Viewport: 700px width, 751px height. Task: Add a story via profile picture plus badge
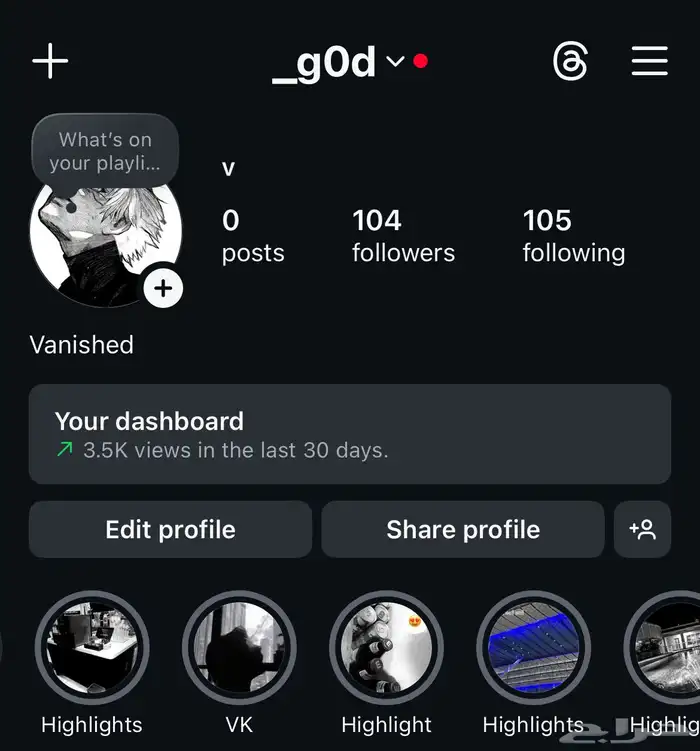pos(163,289)
